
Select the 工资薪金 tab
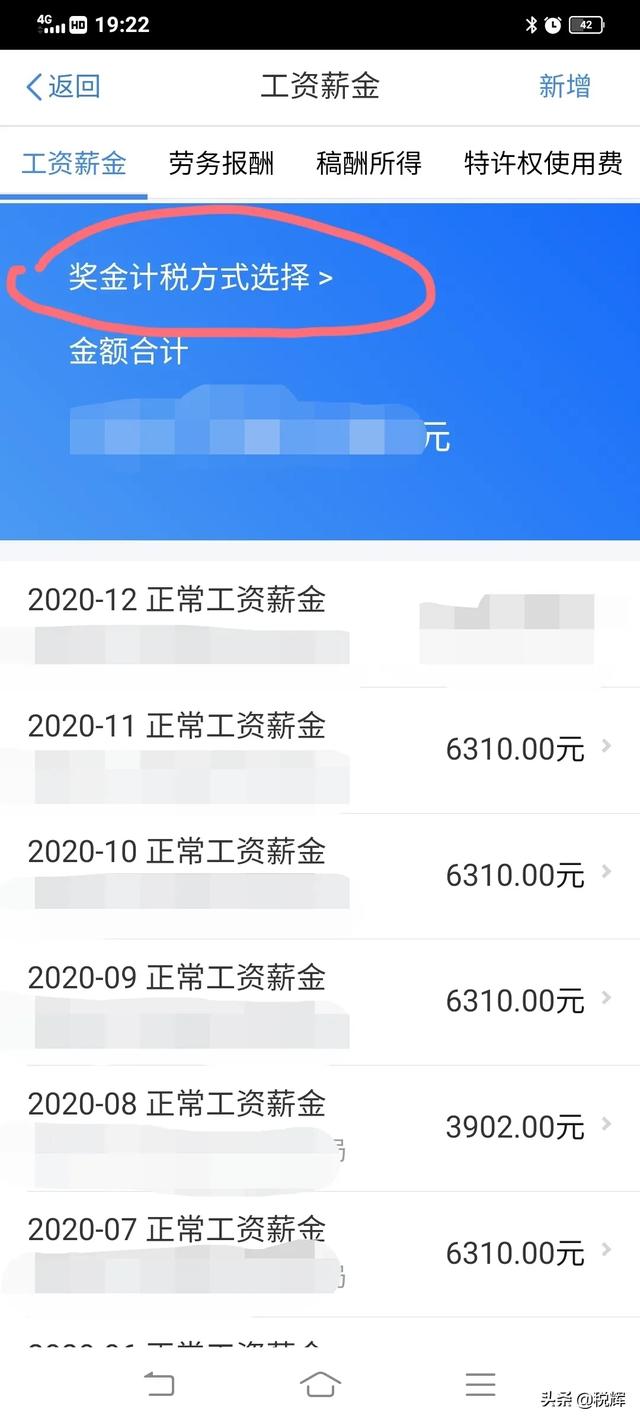coord(74,163)
